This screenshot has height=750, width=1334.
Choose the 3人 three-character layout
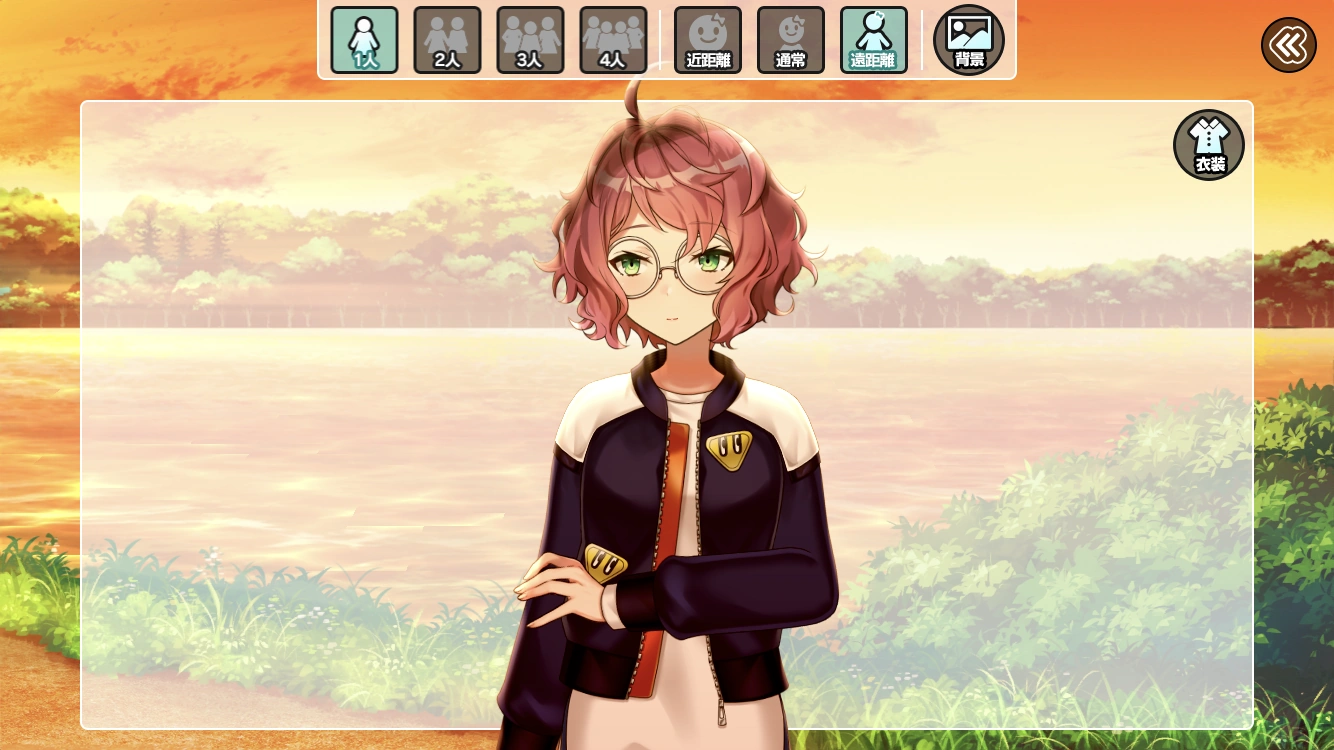tap(530, 40)
